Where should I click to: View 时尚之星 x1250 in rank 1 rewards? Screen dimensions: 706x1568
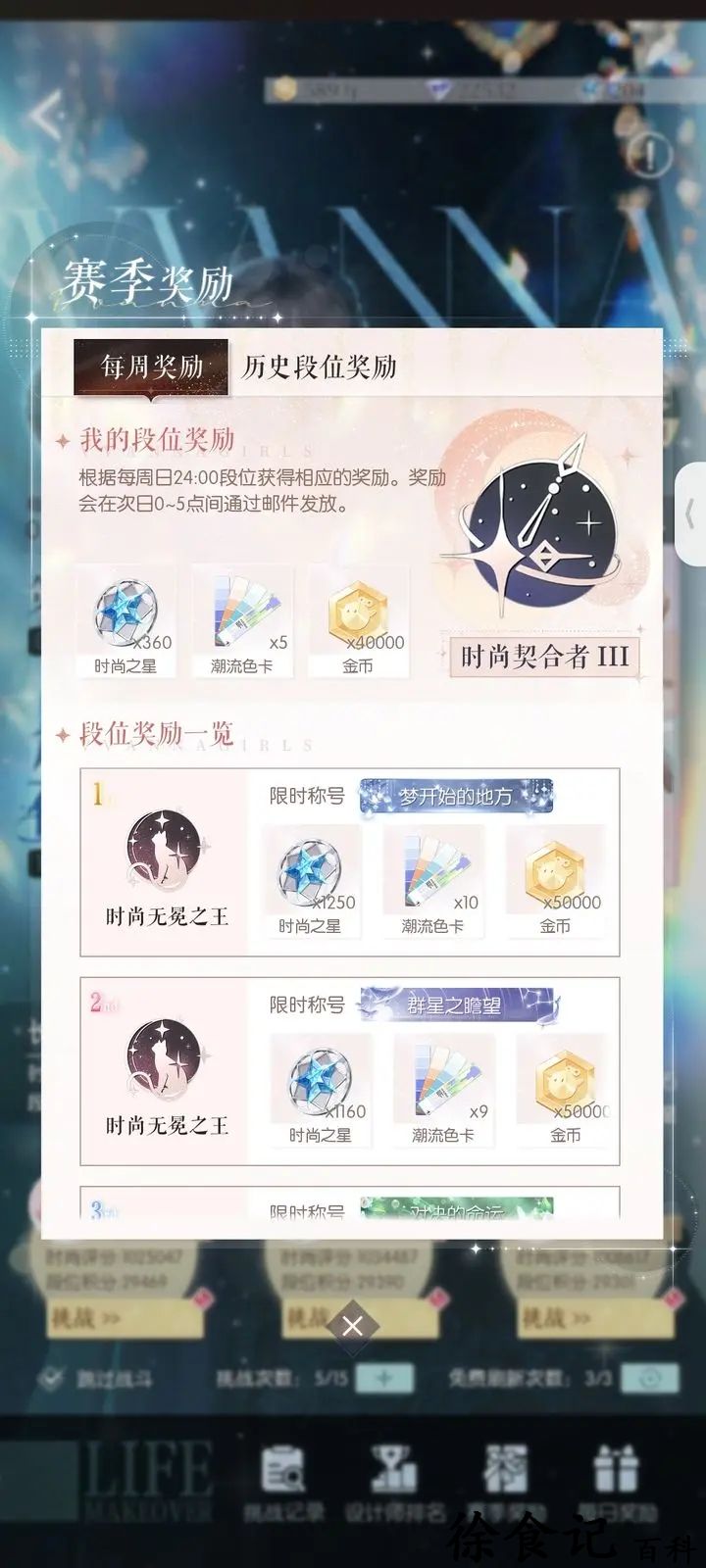coord(310,879)
